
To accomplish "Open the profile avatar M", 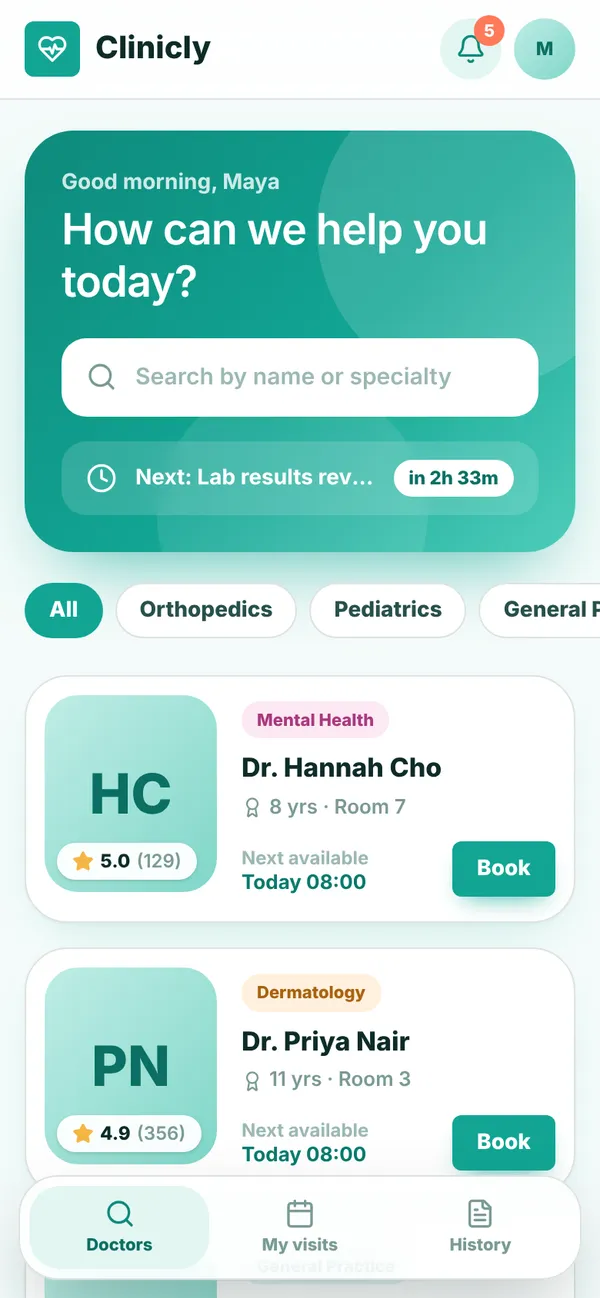I will click(544, 48).
